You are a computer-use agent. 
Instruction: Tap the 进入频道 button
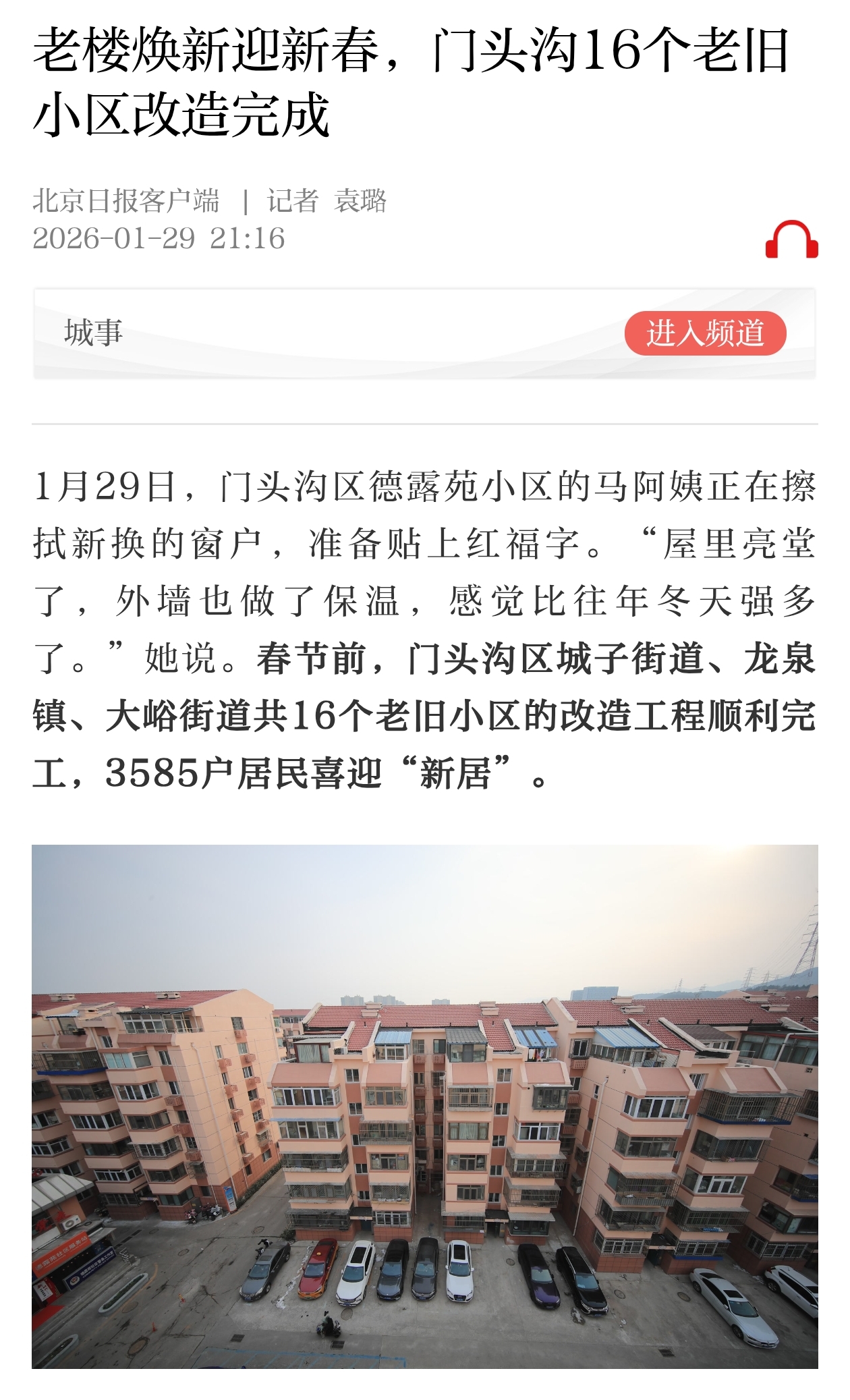705,333
